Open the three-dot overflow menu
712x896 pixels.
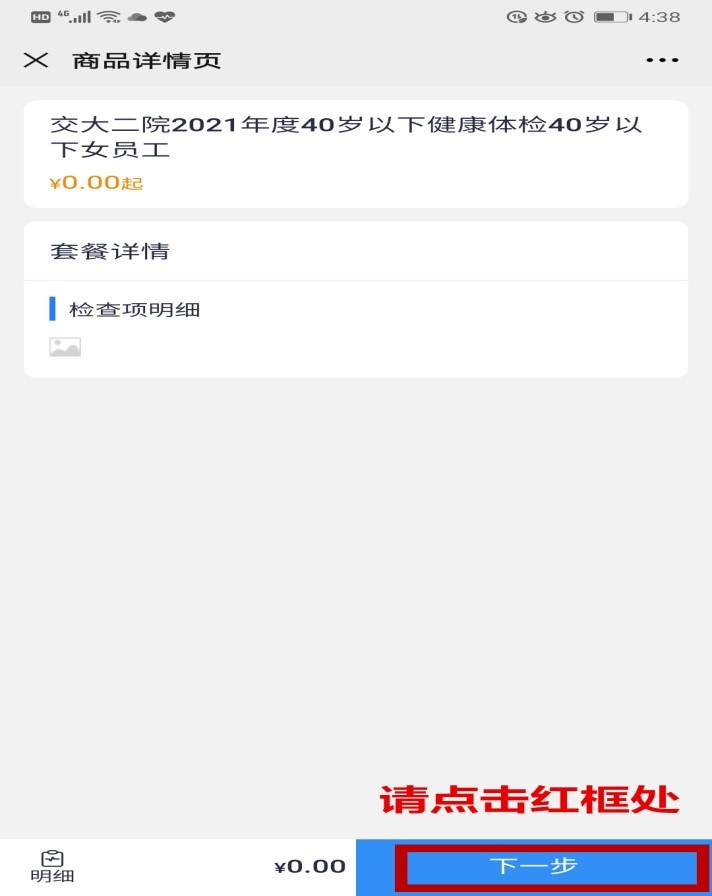662,60
